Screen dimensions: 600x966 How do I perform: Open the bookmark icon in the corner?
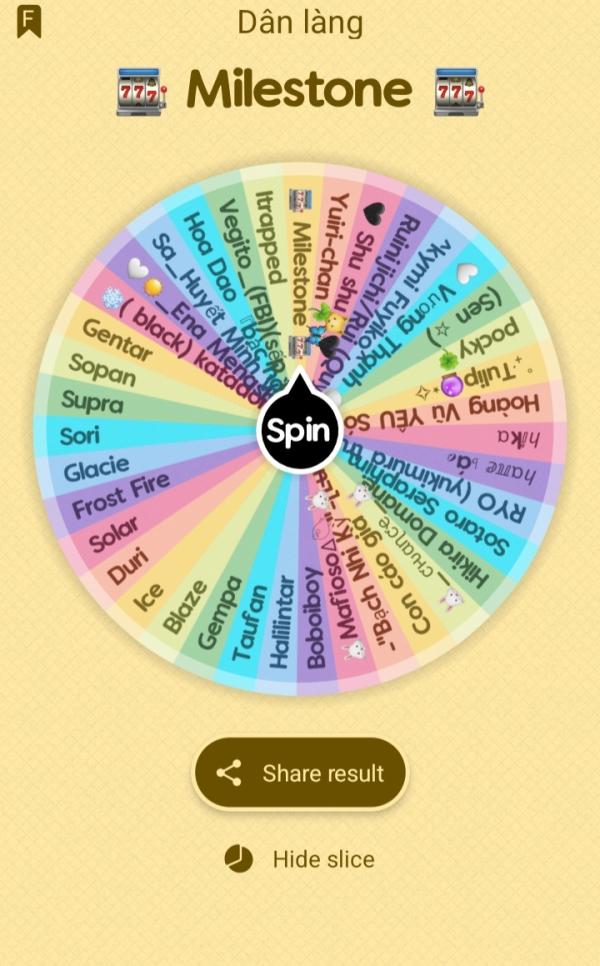pyautogui.click(x=29, y=21)
